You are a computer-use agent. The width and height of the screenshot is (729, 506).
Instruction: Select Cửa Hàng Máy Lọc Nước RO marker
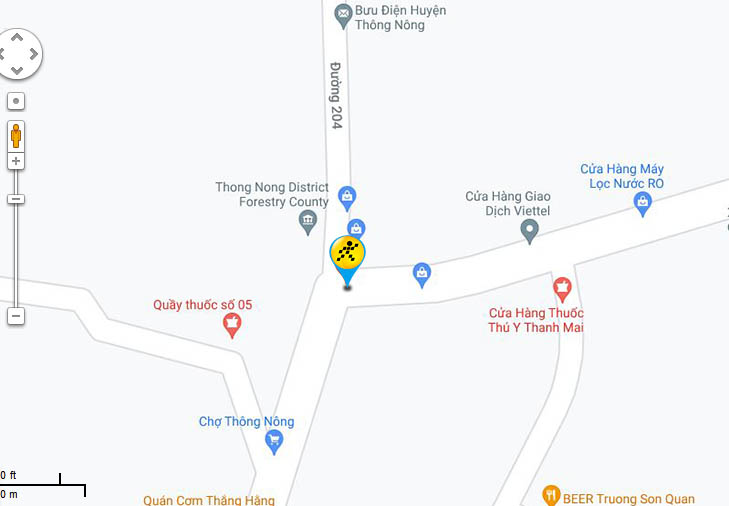[x=643, y=203]
